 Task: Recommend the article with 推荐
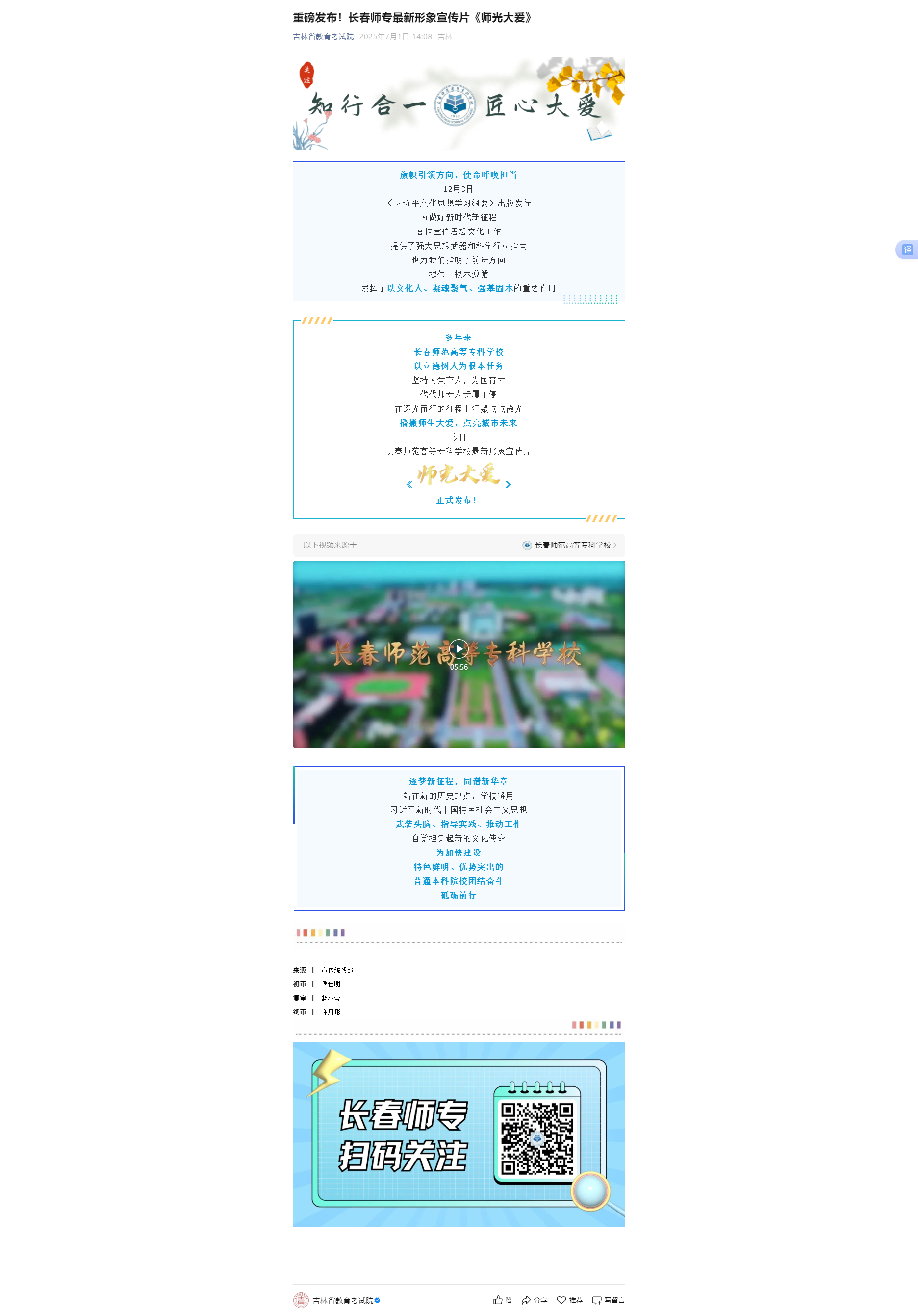pos(570,1300)
